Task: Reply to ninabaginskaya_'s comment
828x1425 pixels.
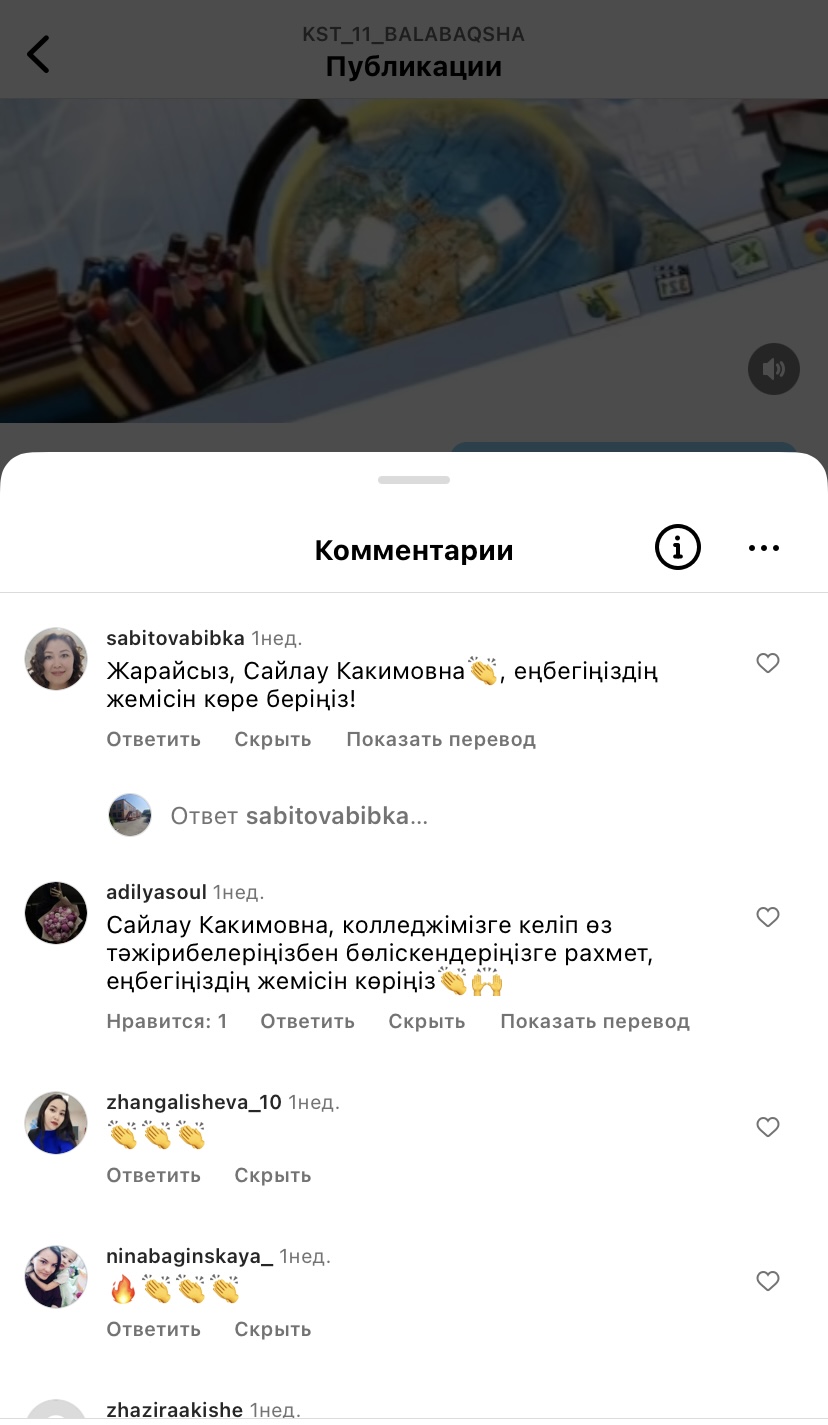Action: point(154,1329)
